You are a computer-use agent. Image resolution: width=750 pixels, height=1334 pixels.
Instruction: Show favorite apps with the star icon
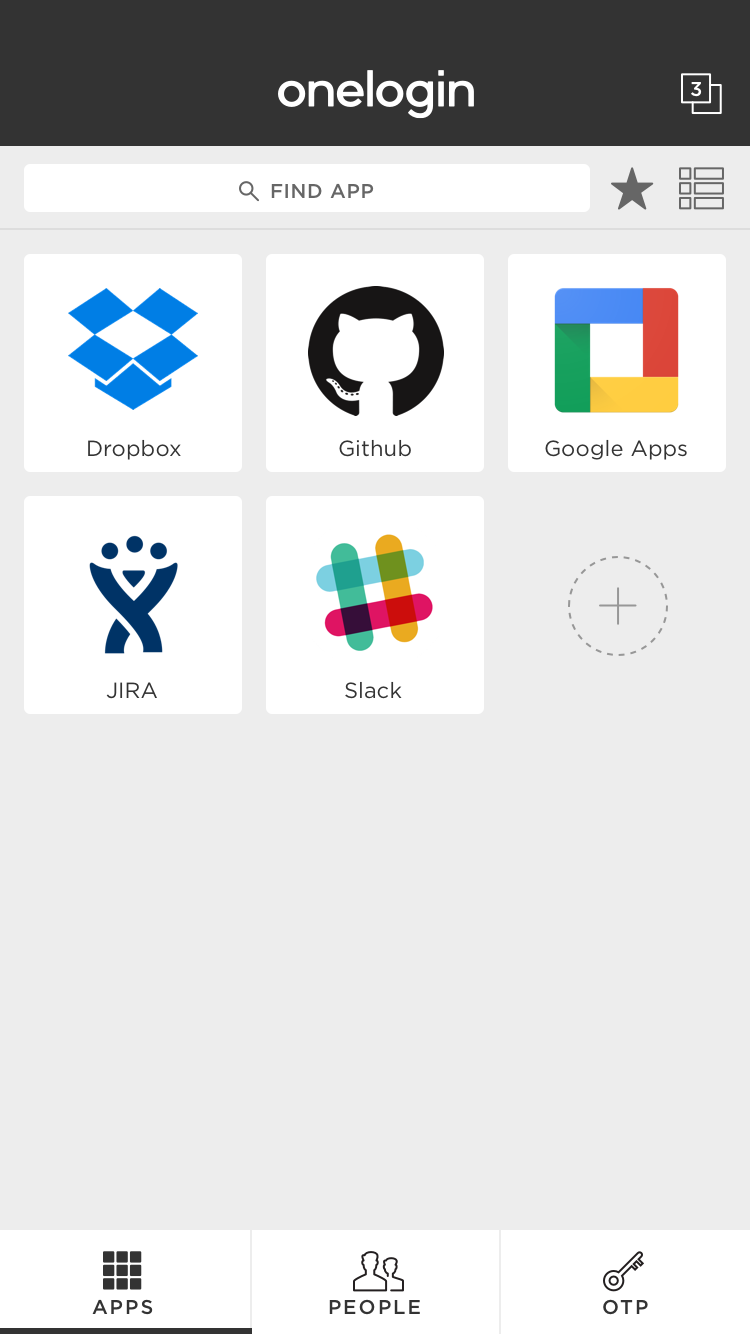point(632,189)
